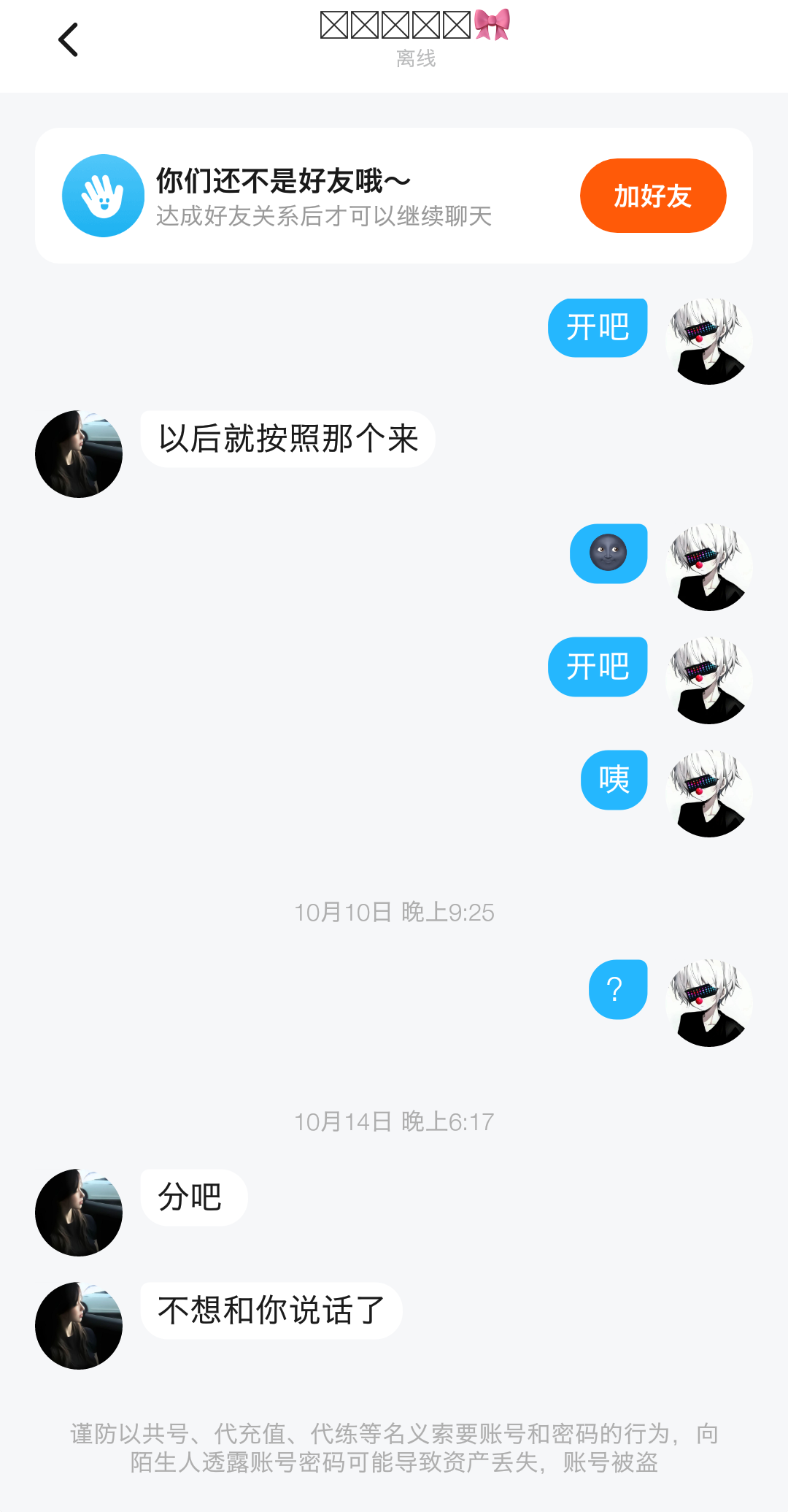Open my avatar beside the moon emoji message
Screen dimensions: 788x1512
click(708, 567)
